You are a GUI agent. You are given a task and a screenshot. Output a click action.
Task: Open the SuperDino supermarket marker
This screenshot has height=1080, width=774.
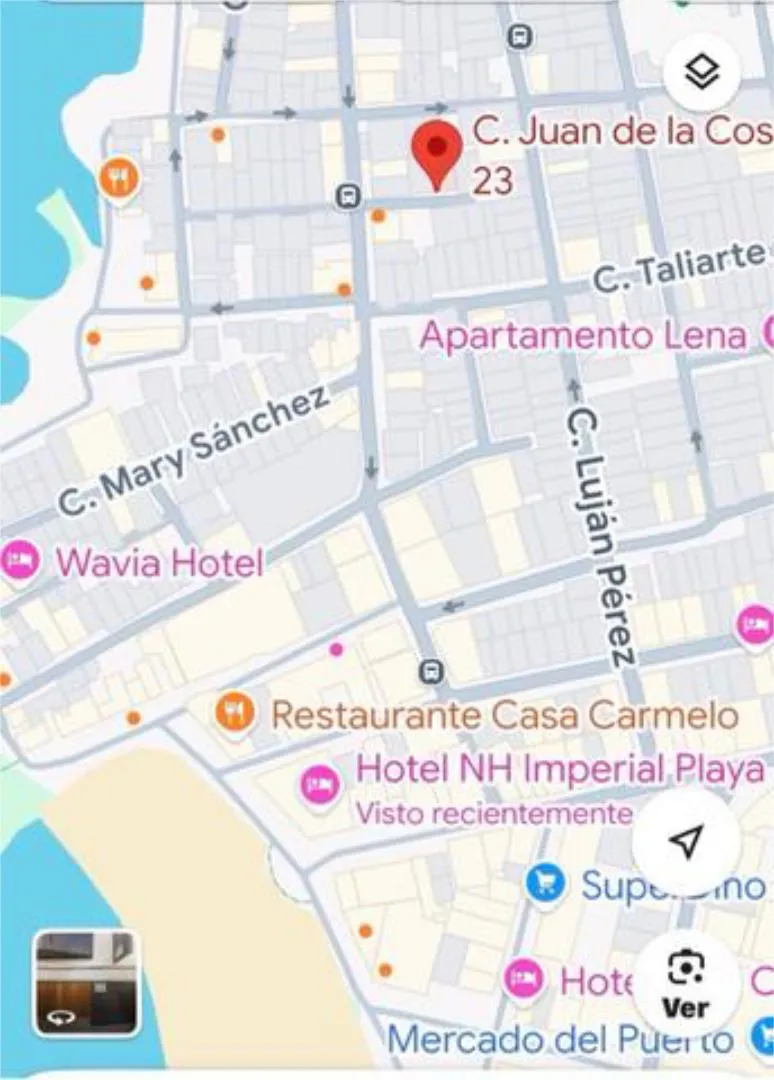pos(546,884)
